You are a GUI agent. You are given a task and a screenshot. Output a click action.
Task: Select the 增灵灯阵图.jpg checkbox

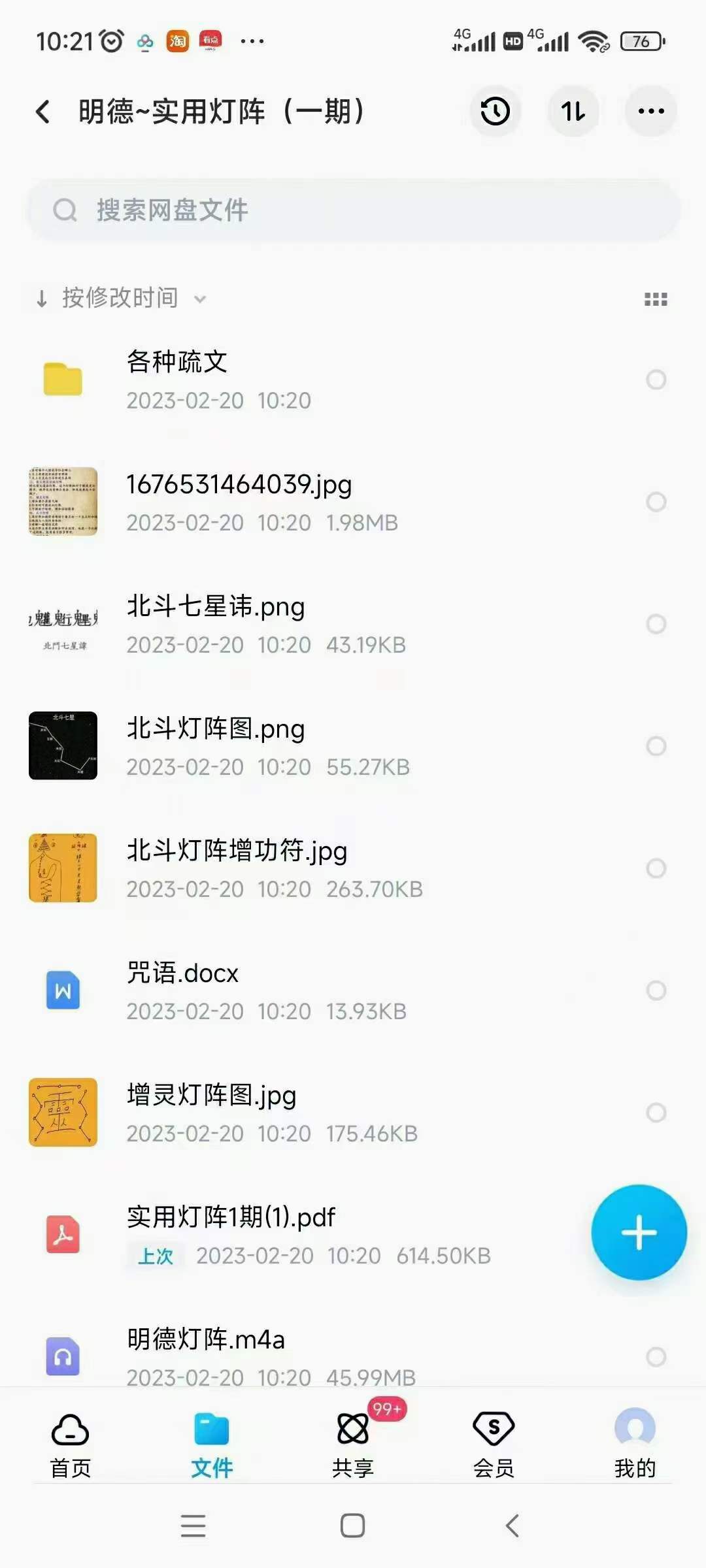coord(656,1112)
